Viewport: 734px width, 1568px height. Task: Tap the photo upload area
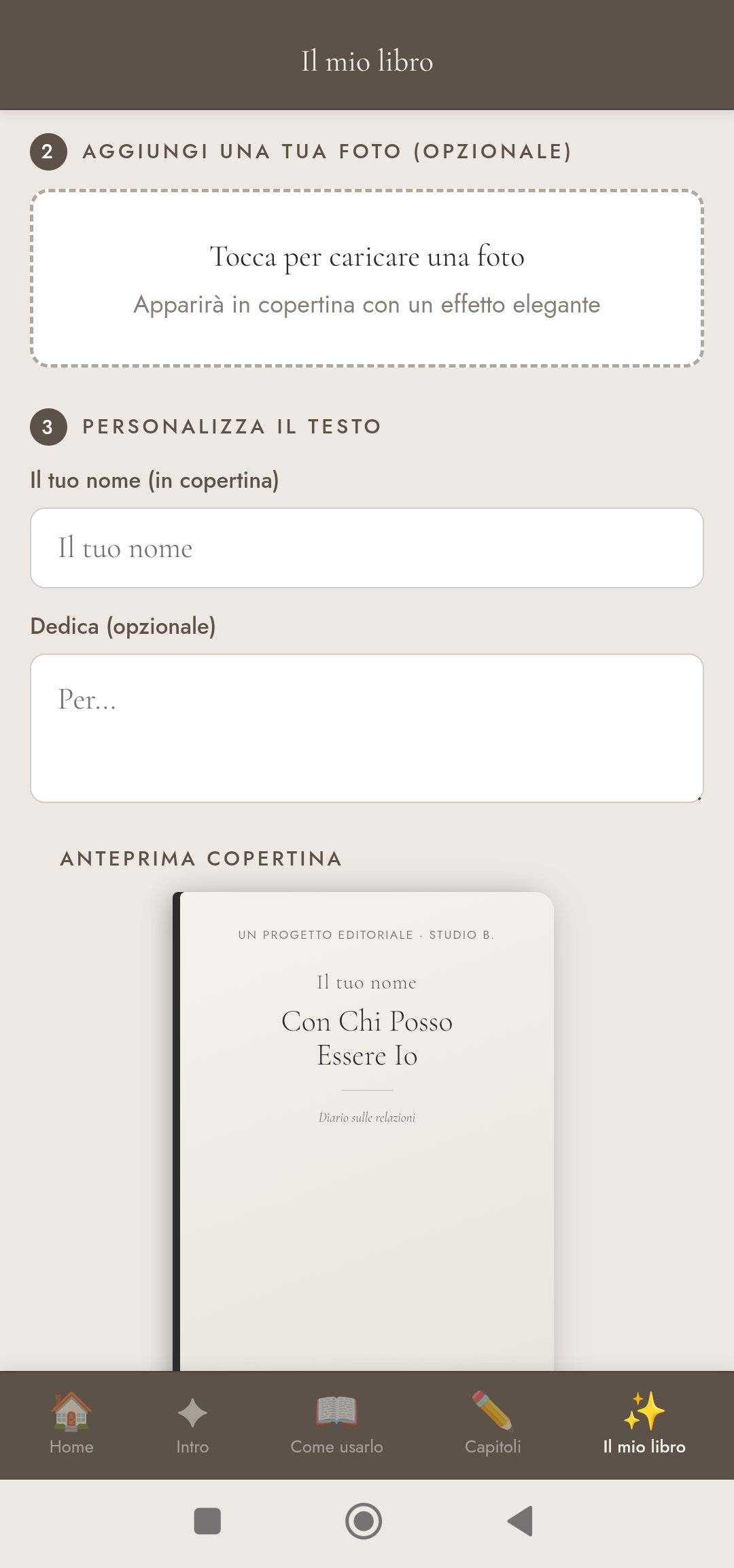click(367, 279)
